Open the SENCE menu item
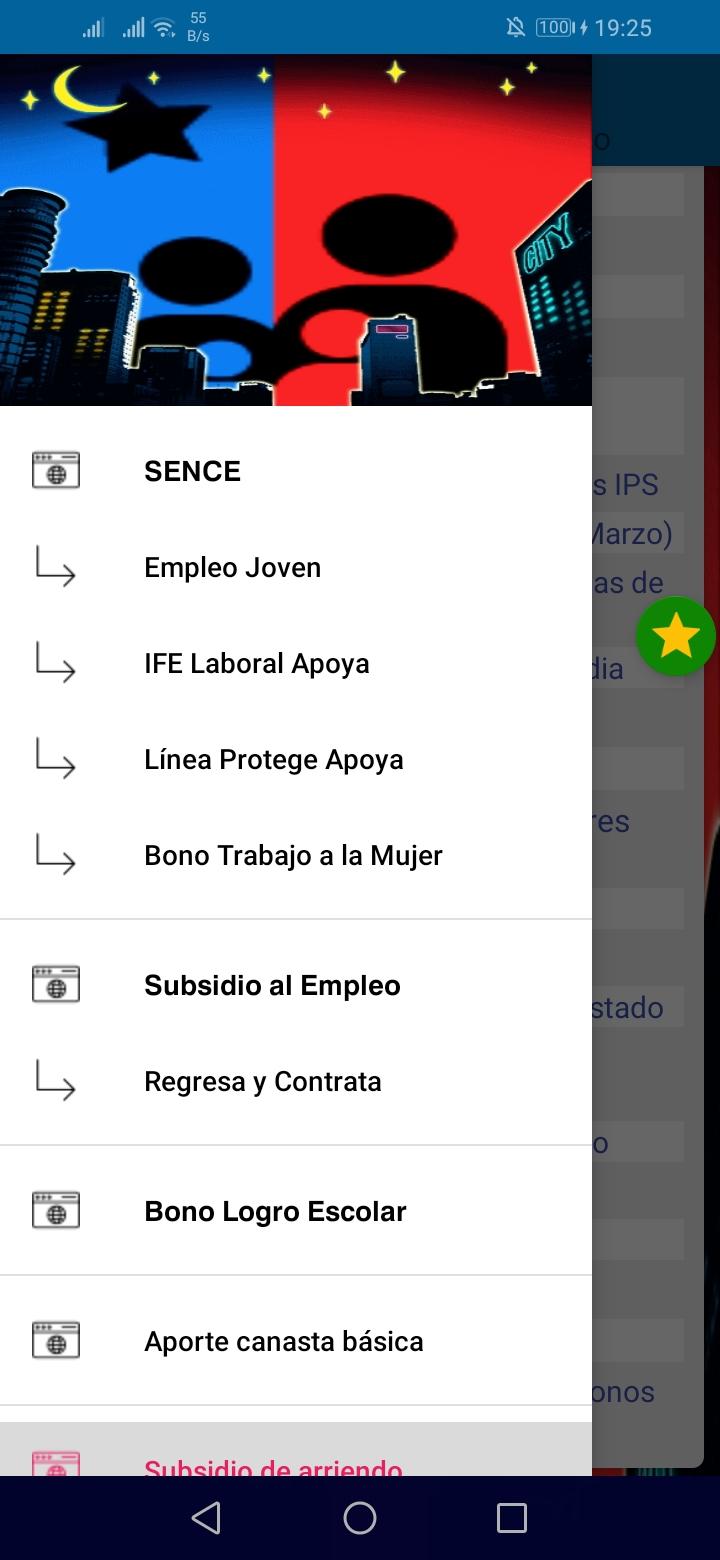Image resolution: width=720 pixels, height=1560 pixels. [296, 471]
